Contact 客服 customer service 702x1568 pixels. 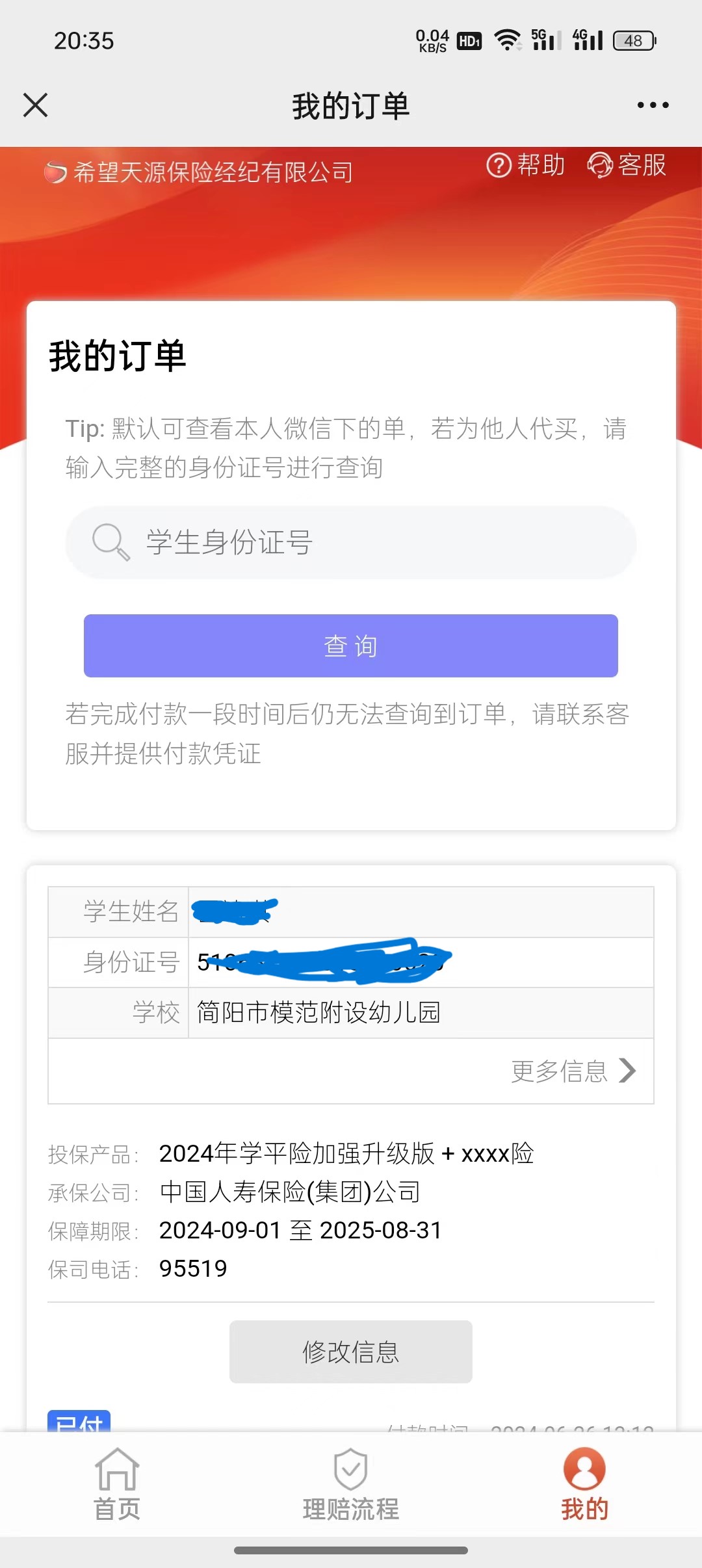627,165
